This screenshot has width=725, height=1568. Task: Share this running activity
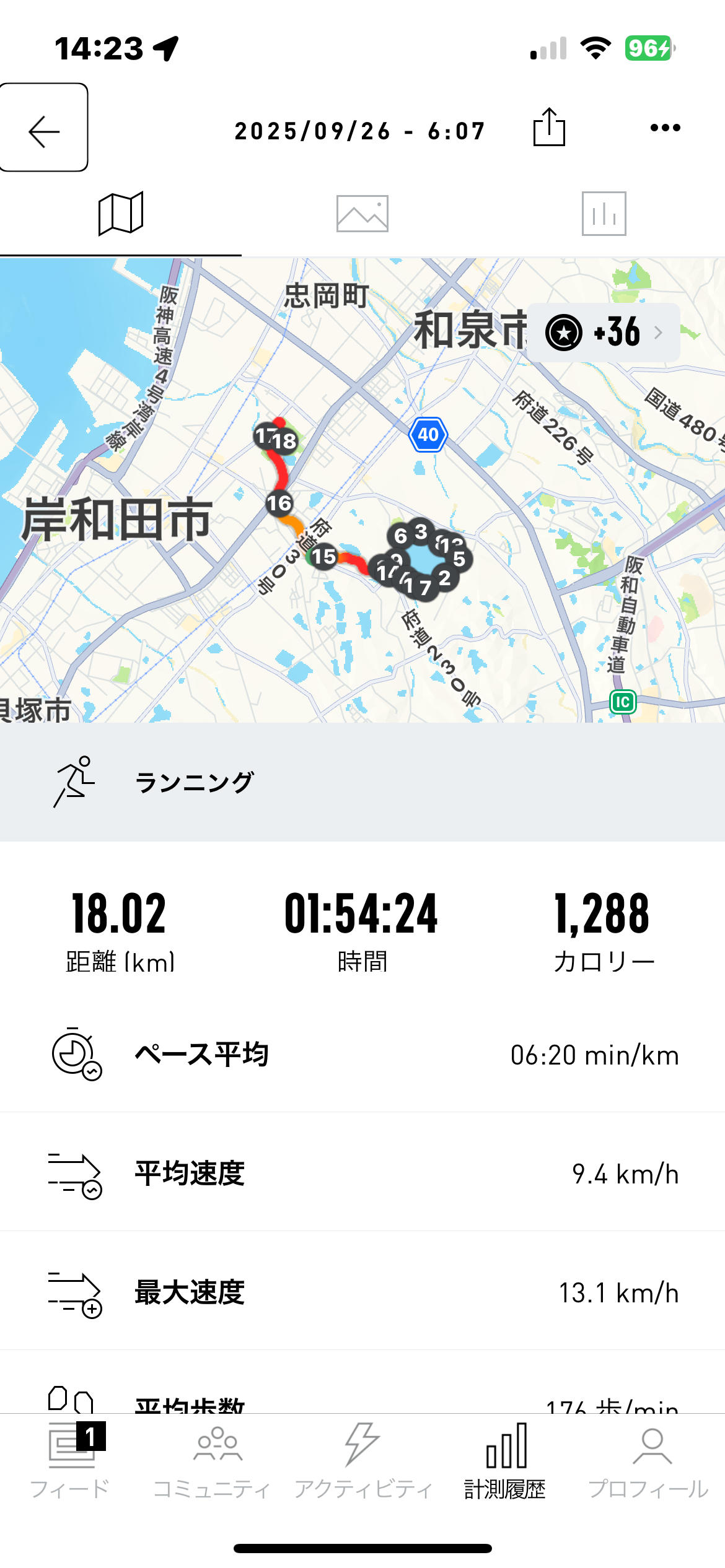click(549, 128)
